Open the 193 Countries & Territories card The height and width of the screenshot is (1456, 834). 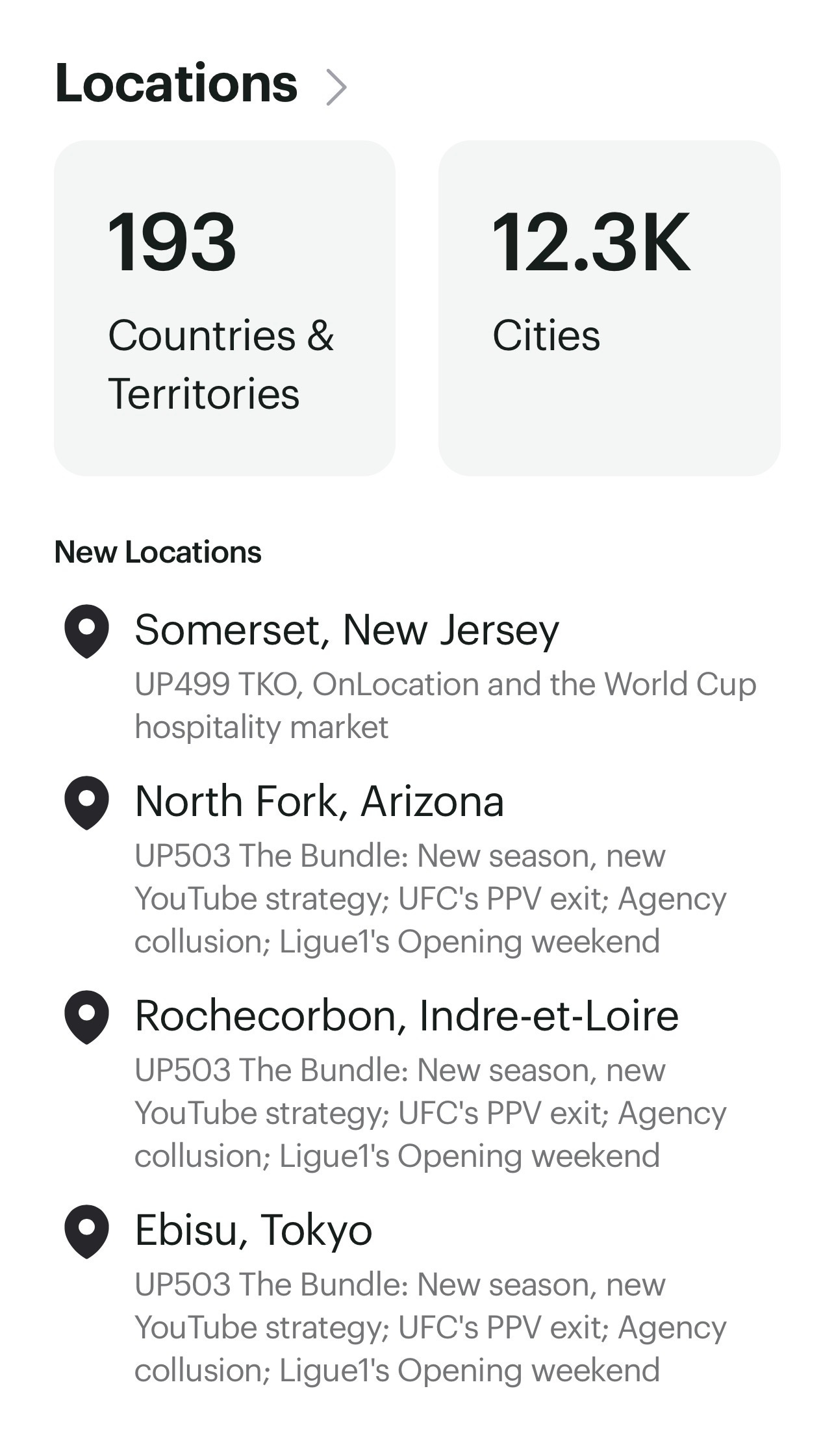pyautogui.click(x=225, y=308)
